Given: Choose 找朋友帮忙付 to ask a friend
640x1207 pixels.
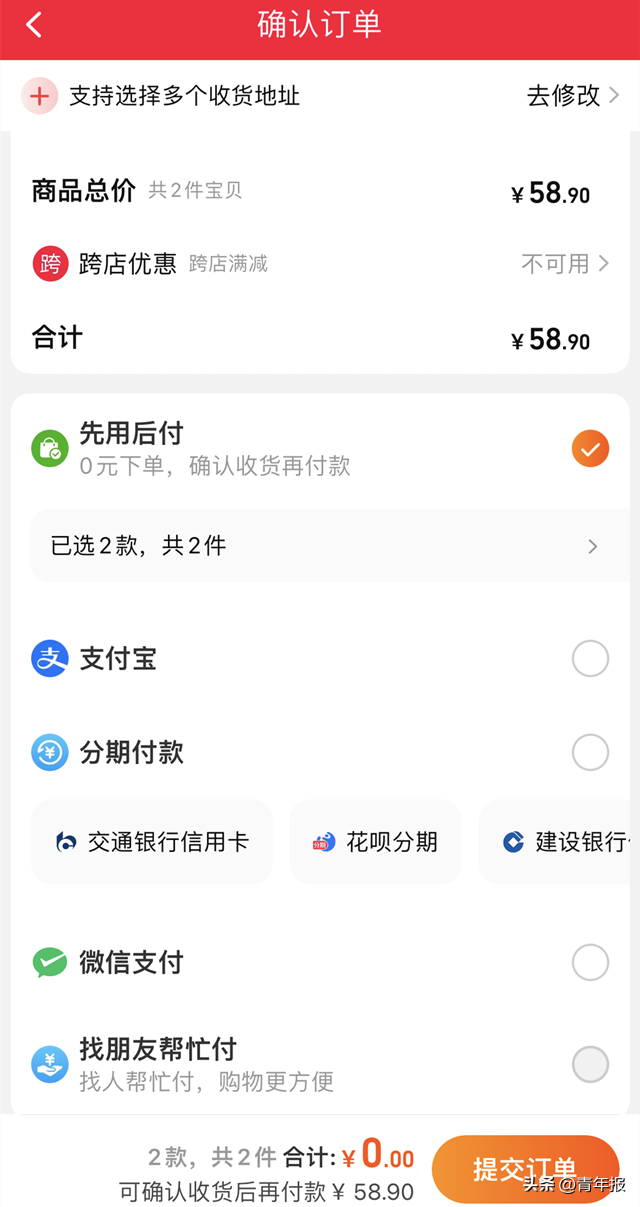Looking at the screenshot, I should (x=590, y=1064).
